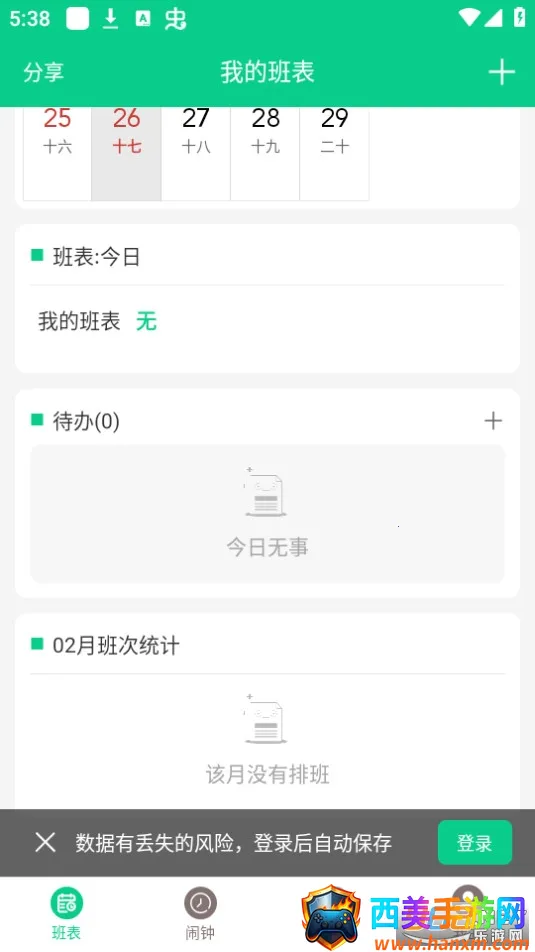Select the 26th in the calendar
This screenshot has width=535, height=952.
click(126, 154)
